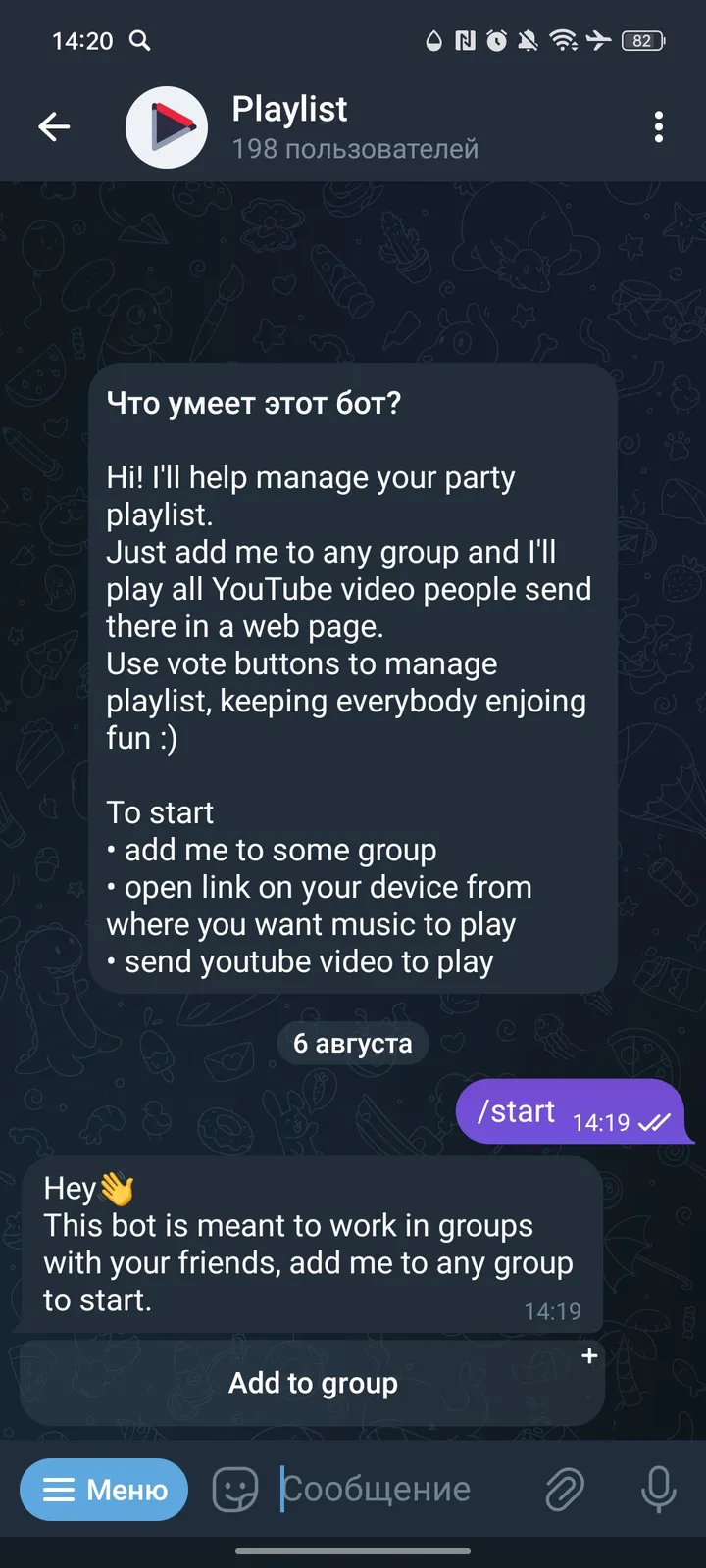Tap the microphone to record voice message
The width and height of the screenshot is (706, 1568).
[658, 1489]
